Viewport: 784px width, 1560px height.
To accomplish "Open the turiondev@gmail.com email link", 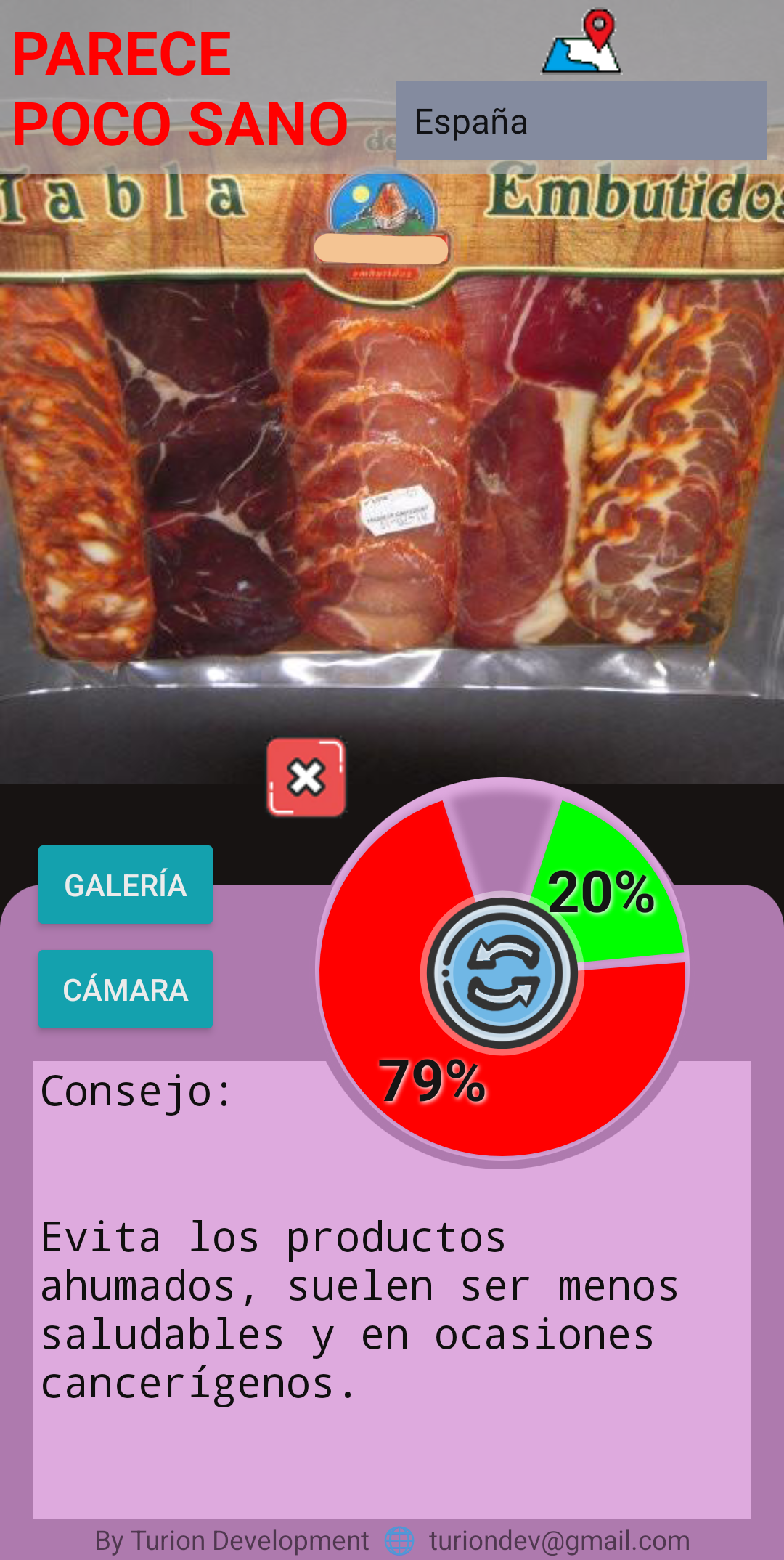I will click(x=559, y=1540).
